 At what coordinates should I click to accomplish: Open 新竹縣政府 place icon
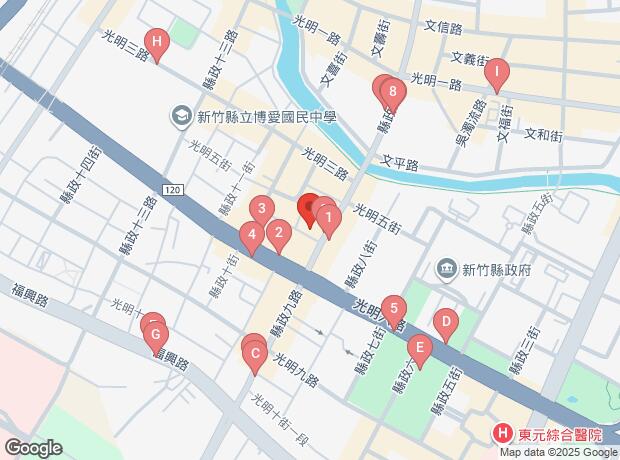[445, 268]
